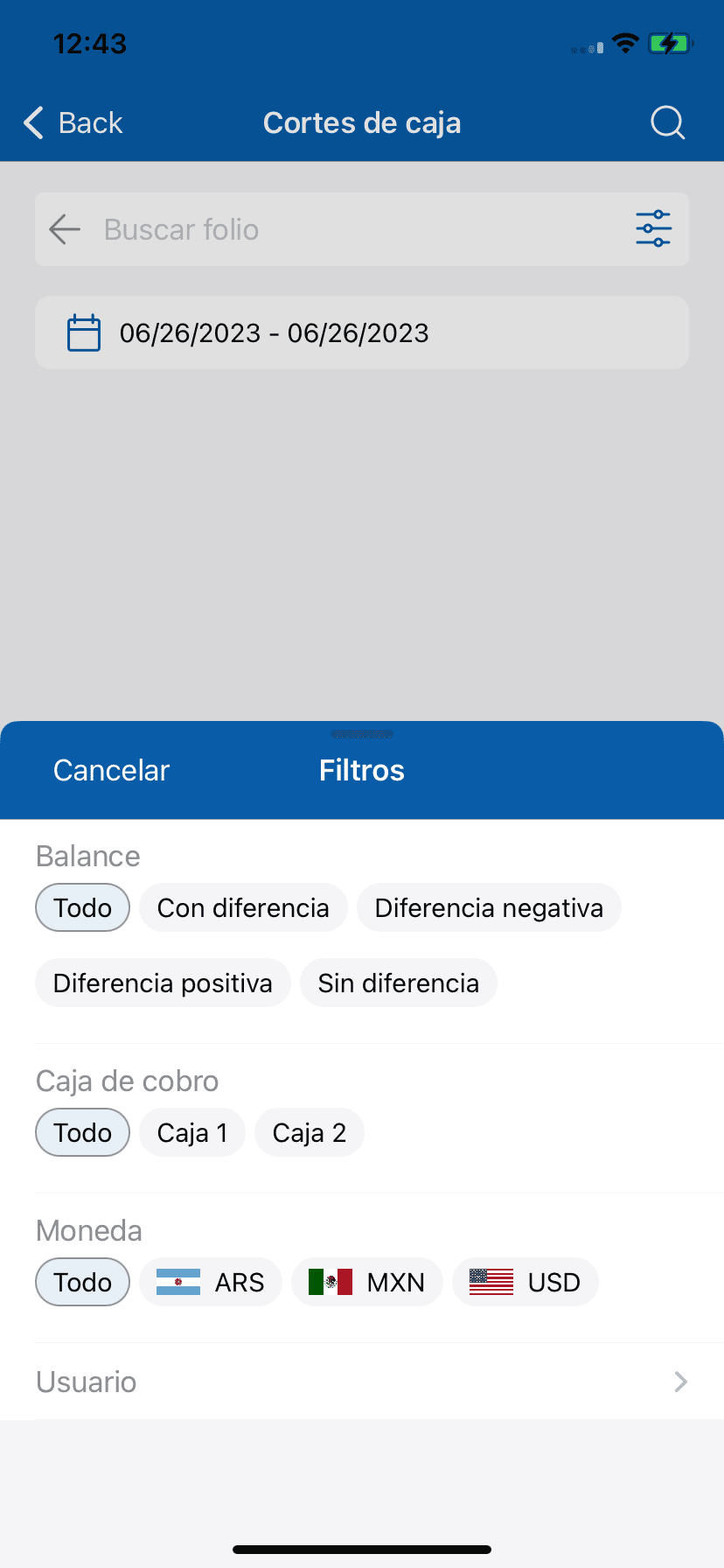Open the filter settings sliders icon
The width and height of the screenshot is (724, 1568).
click(652, 228)
